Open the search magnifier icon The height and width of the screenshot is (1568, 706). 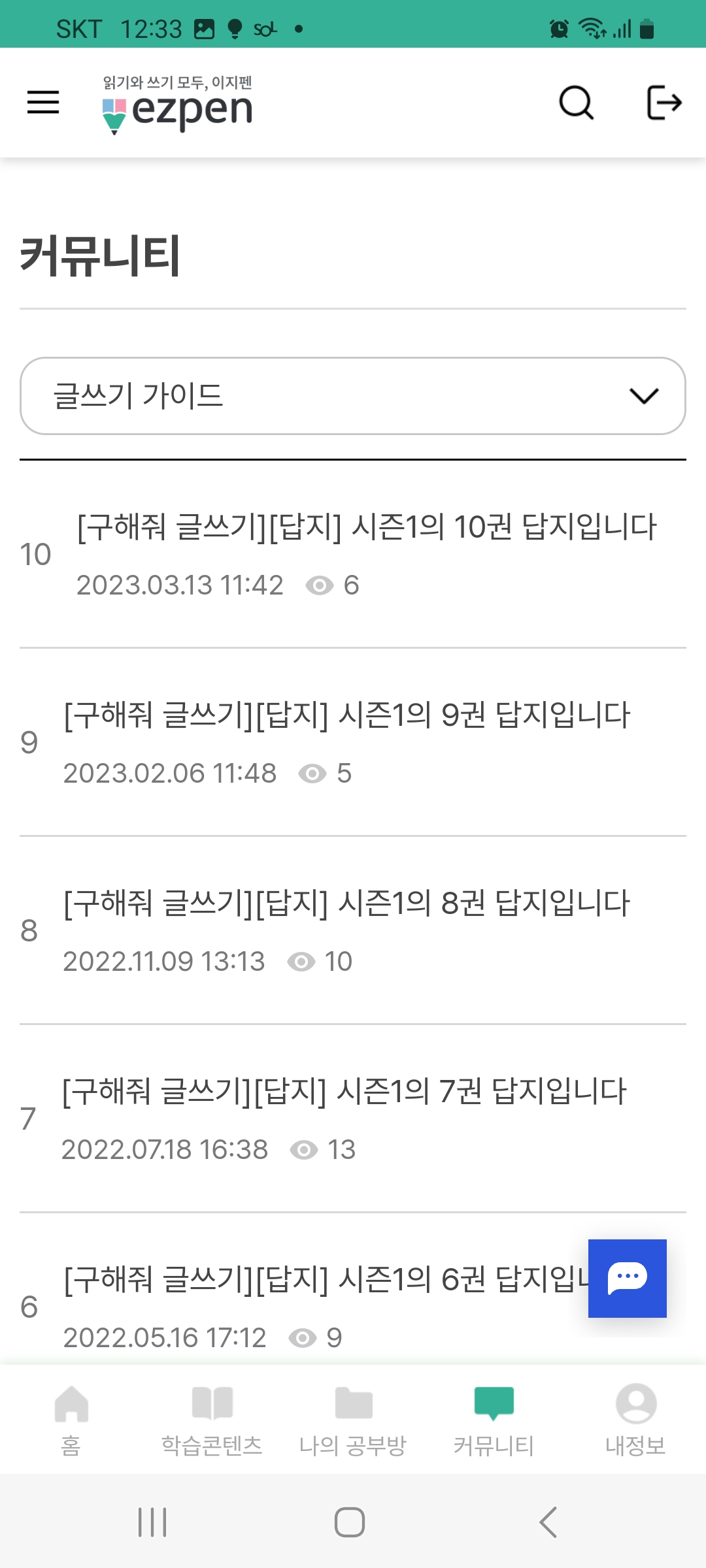[576, 103]
